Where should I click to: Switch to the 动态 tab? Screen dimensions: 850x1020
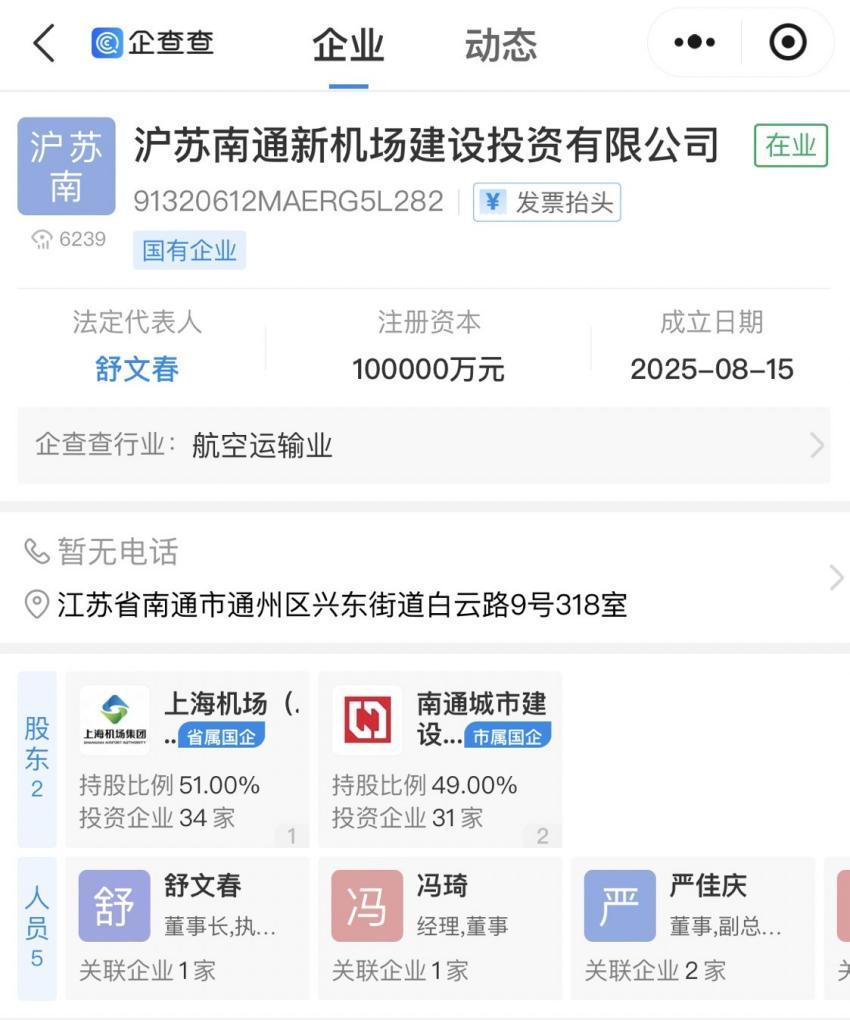(x=501, y=46)
